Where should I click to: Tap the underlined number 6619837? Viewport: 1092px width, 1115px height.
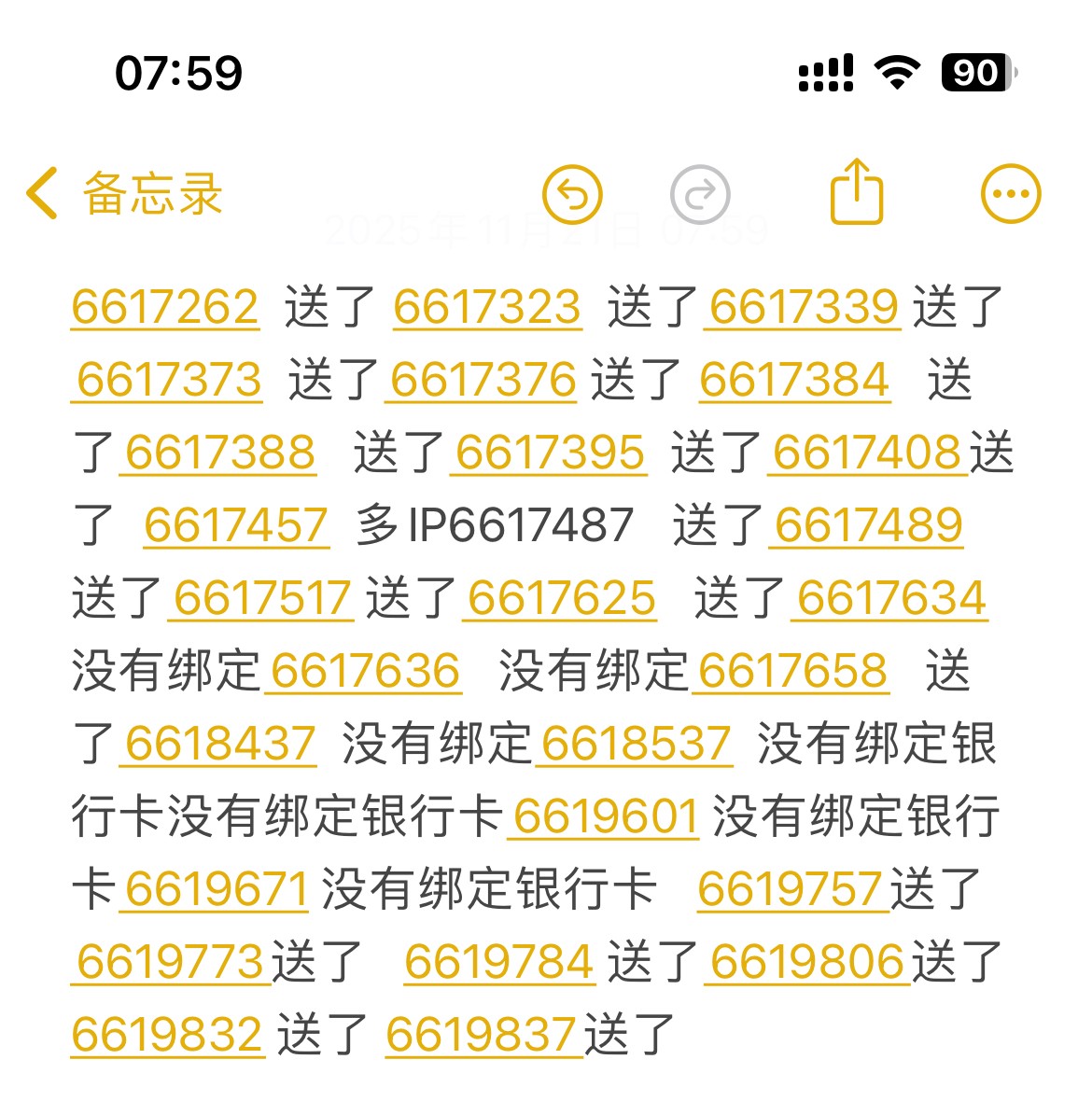(481, 1035)
